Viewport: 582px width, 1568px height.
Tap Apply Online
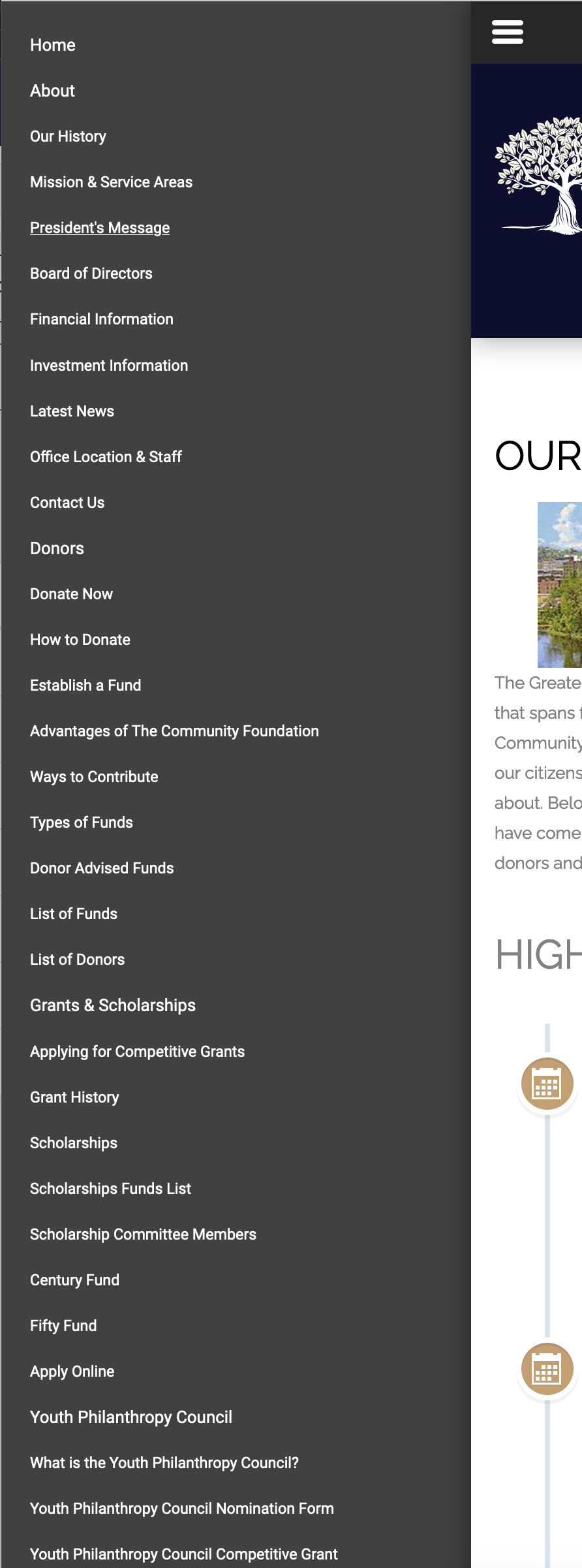pyautogui.click(x=72, y=1372)
